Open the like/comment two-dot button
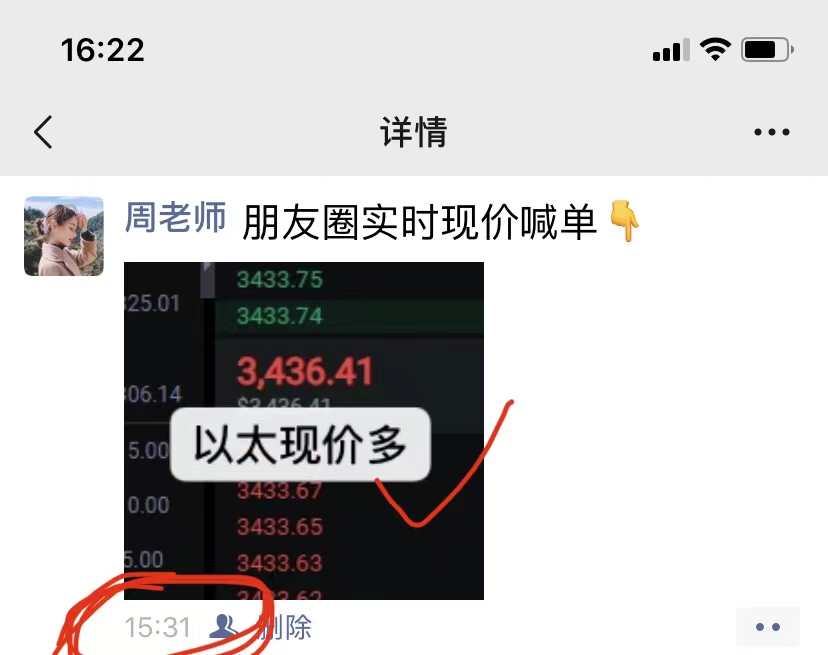Screen dimensions: 828x655 point(767,627)
